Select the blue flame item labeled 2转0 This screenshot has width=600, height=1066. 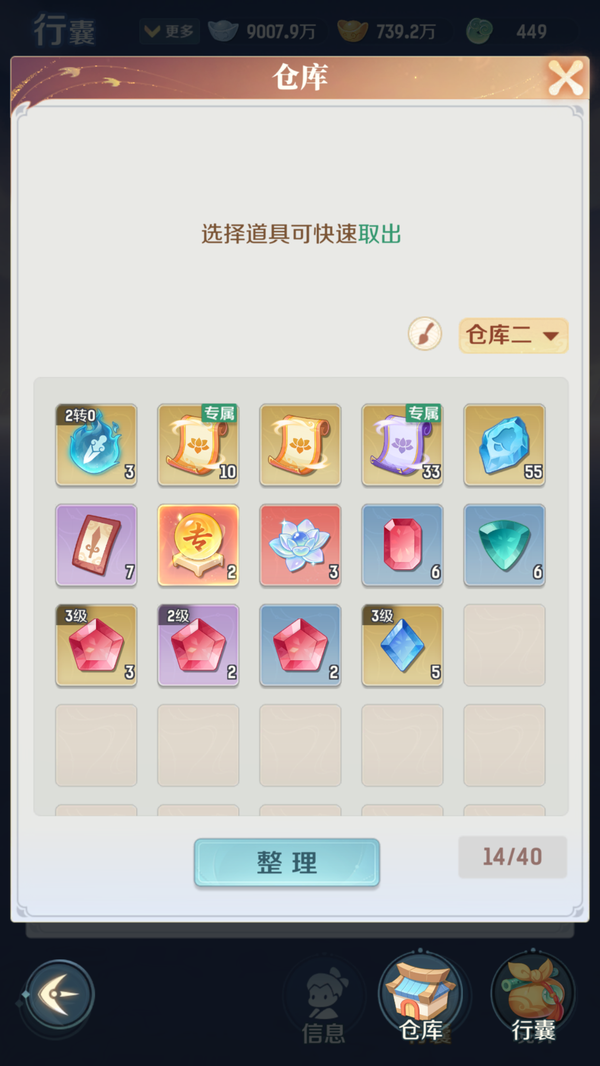click(x=96, y=445)
